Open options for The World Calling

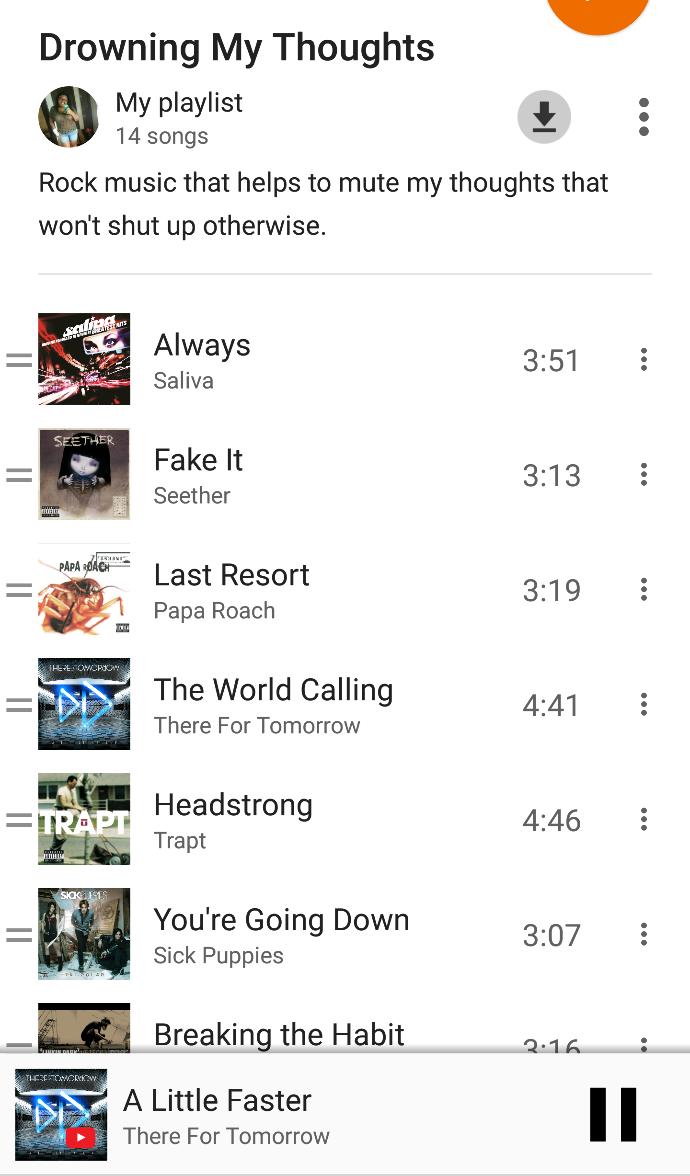(x=644, y=704)
